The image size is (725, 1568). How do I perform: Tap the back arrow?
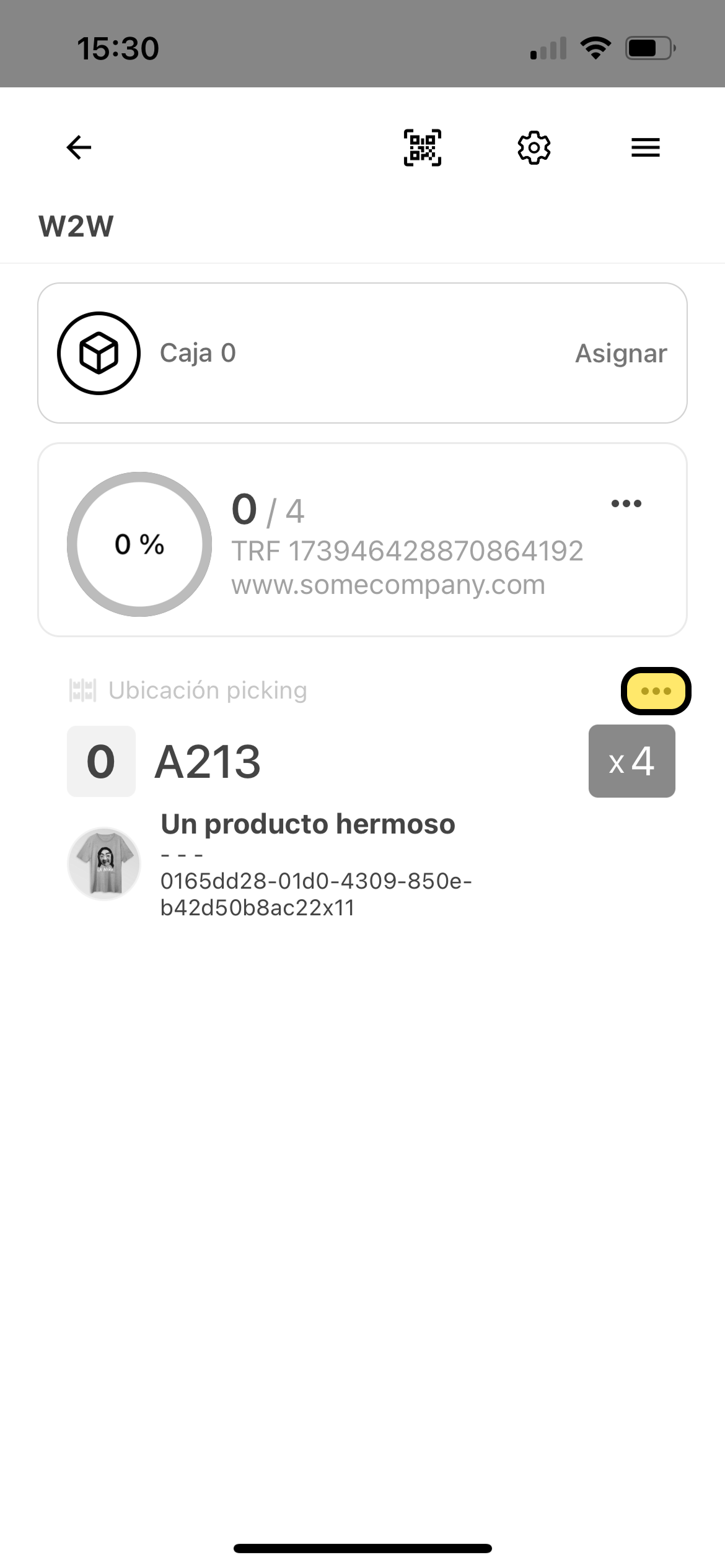[x=77, y=147]
